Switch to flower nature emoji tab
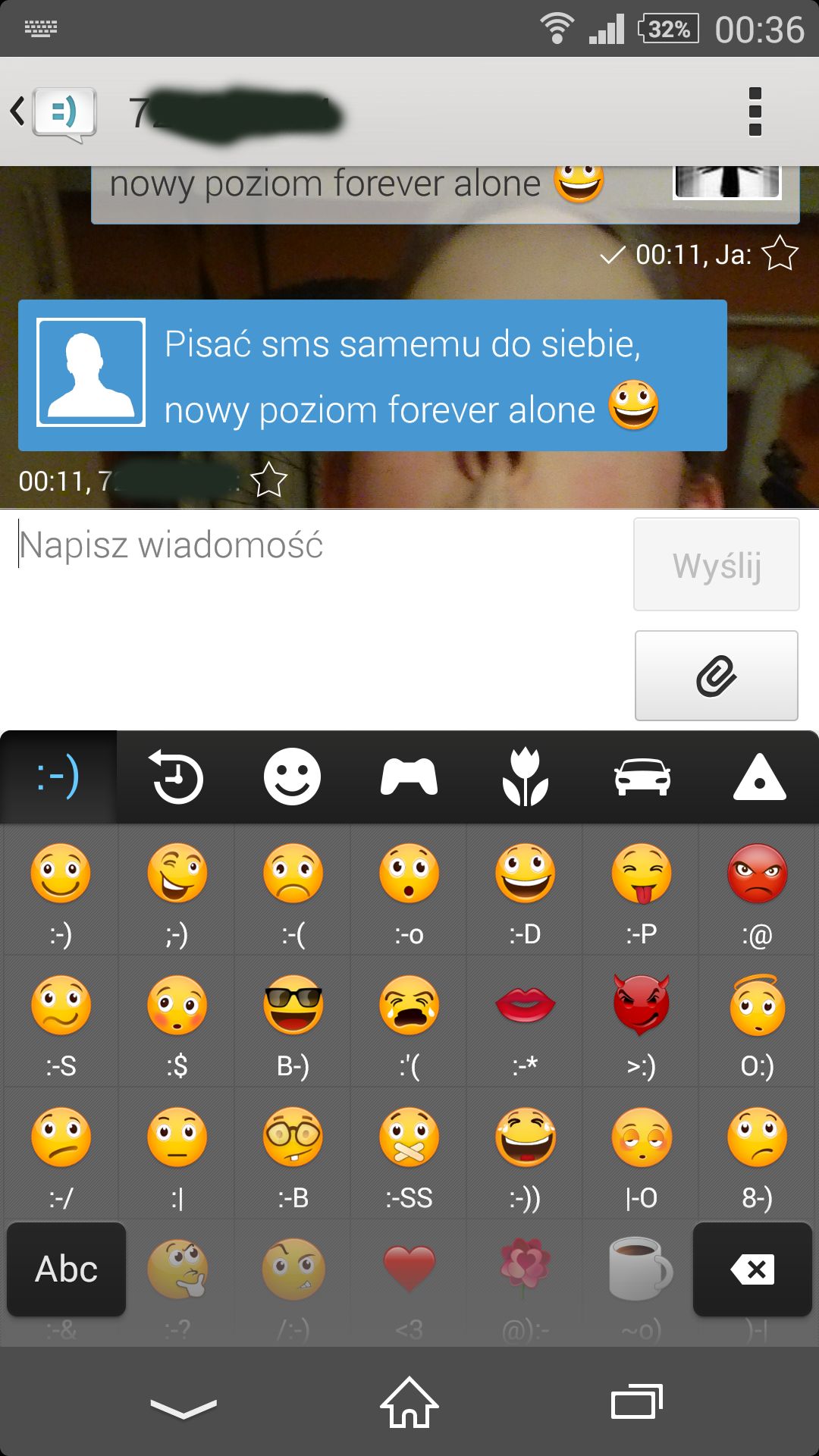 click(525, 777)
